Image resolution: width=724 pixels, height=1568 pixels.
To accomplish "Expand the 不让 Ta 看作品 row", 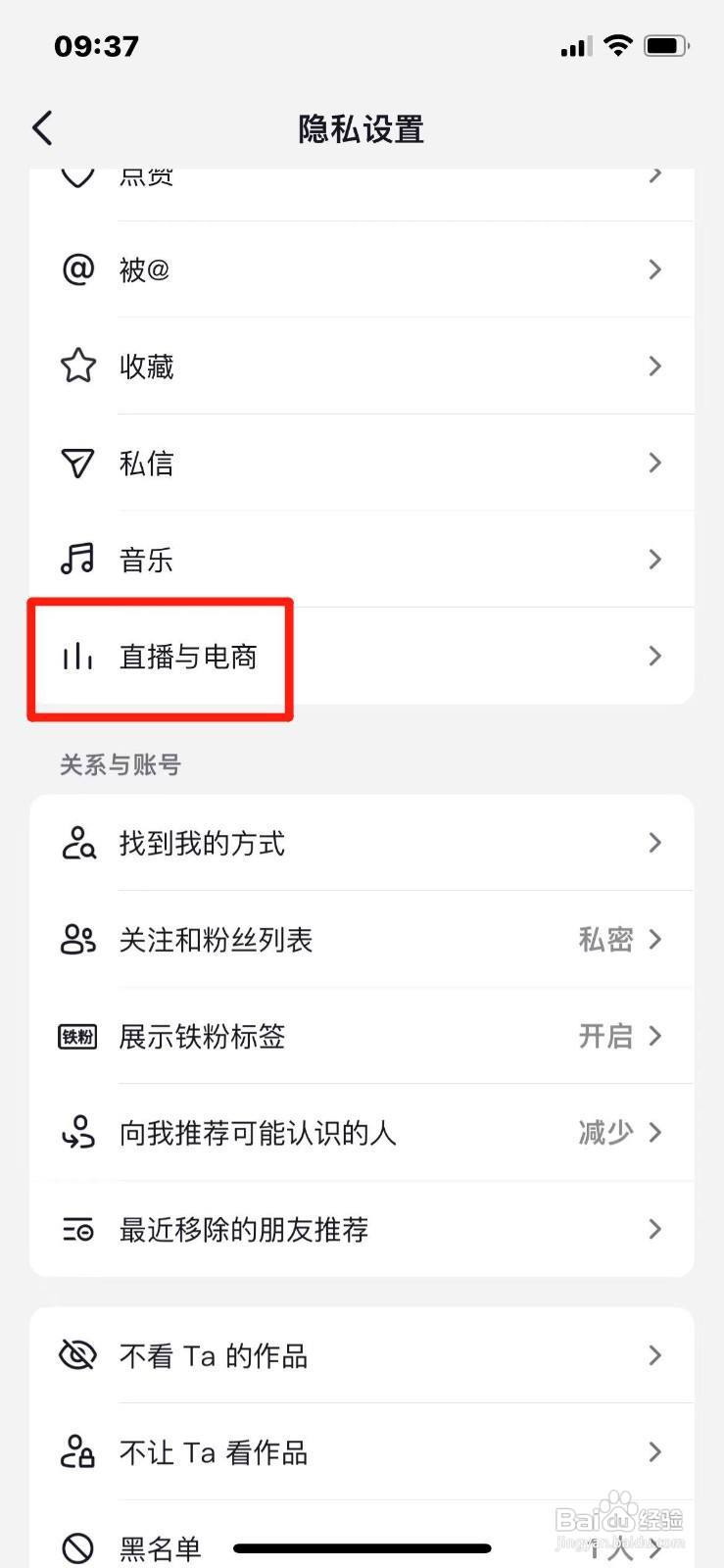I will pos(362,1452).
